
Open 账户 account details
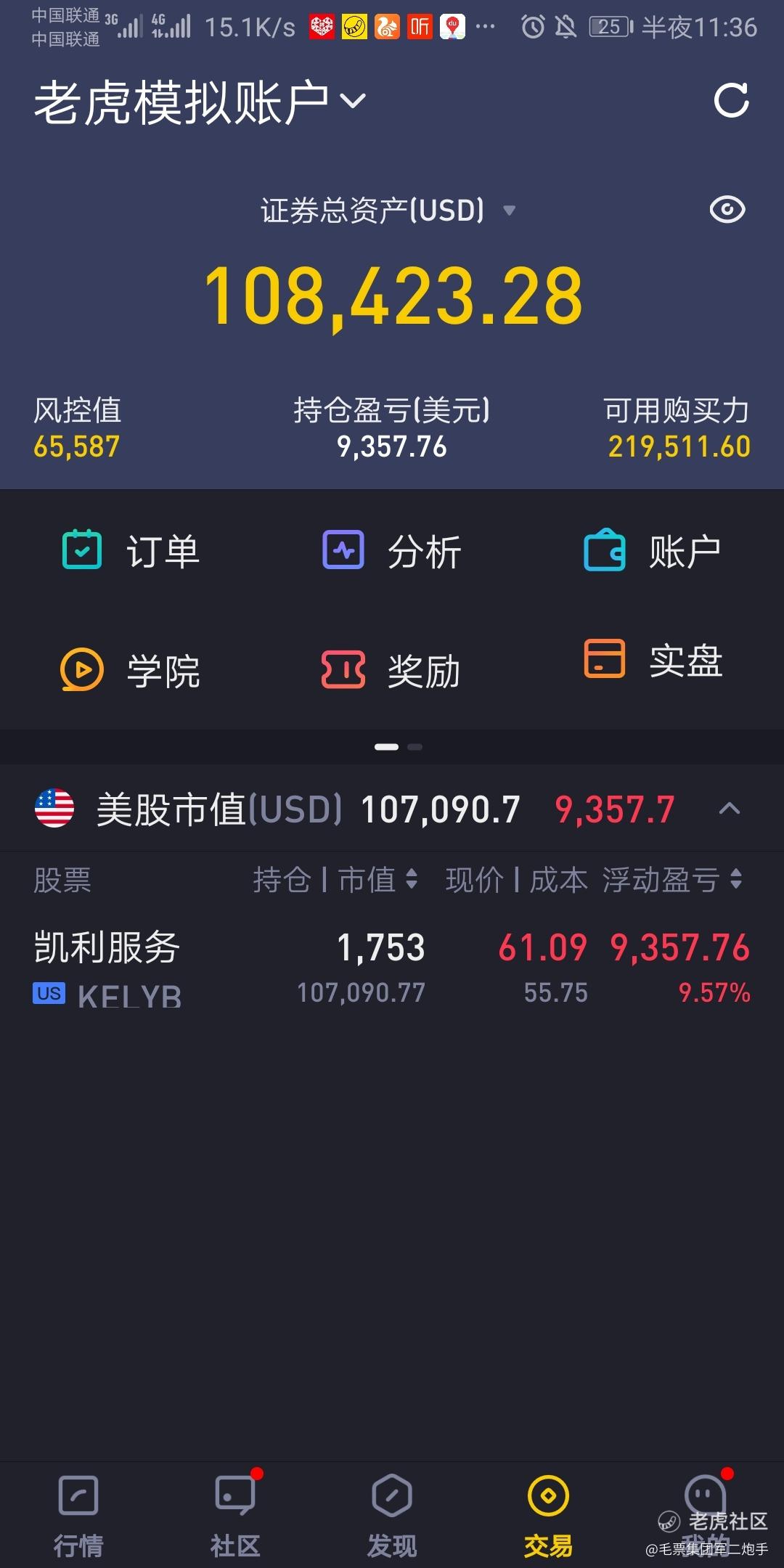[653, 551]
